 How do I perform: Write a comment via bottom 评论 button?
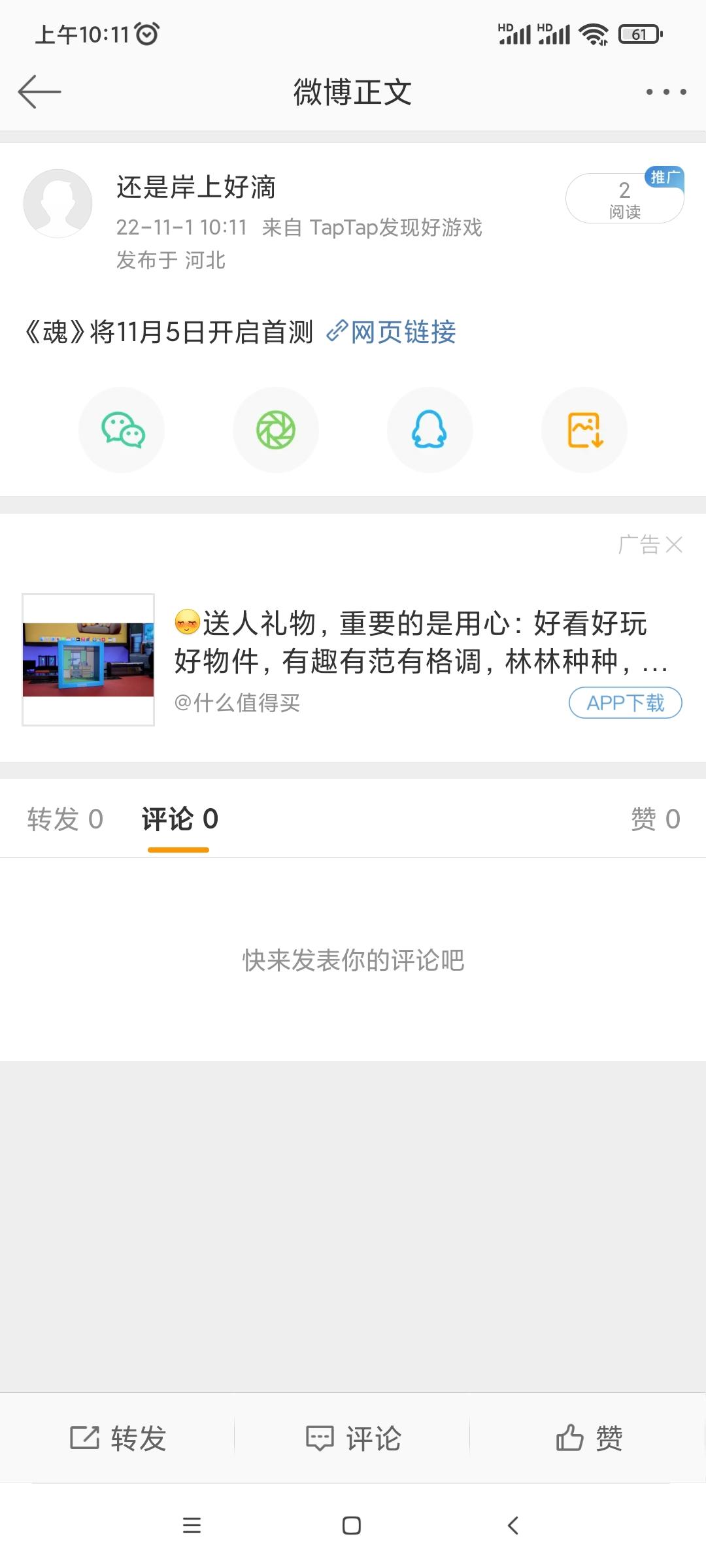(353, 1438)
